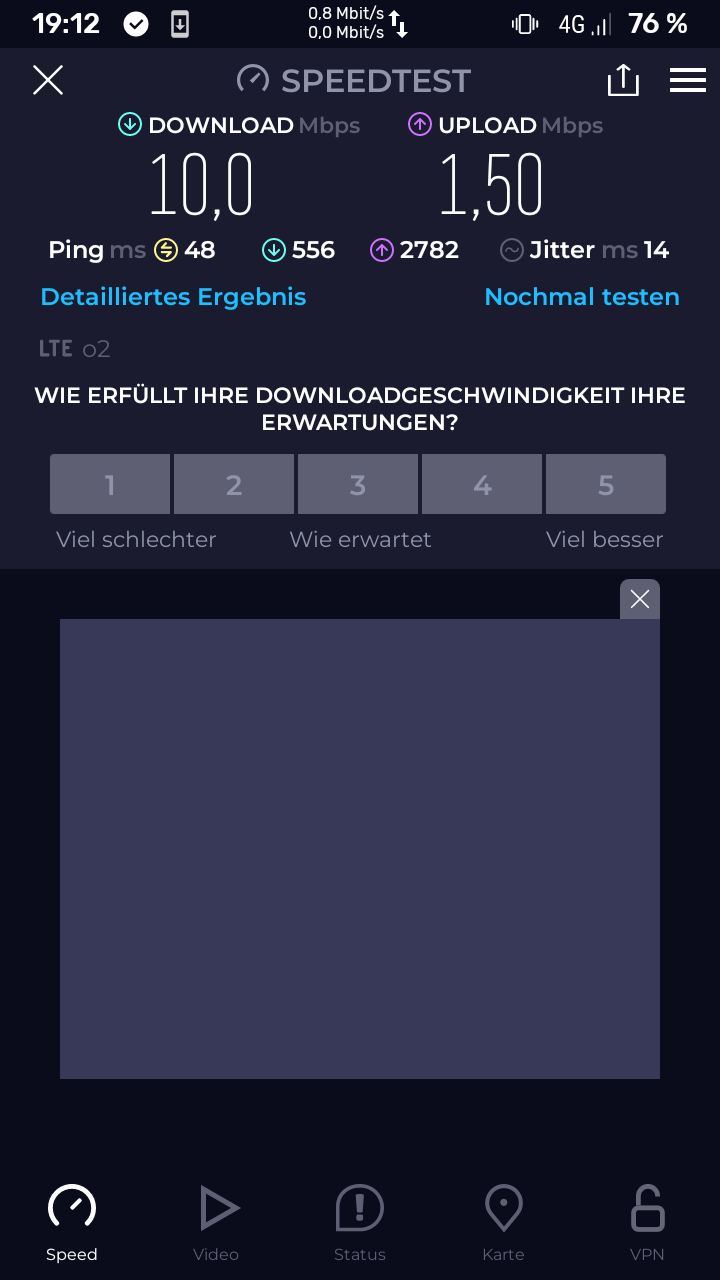Viewport: 720px width, 1280px height.
Task: Choose rating 1 for Viel schlechter
Action: pyautogui.click(x=110, y=484)
